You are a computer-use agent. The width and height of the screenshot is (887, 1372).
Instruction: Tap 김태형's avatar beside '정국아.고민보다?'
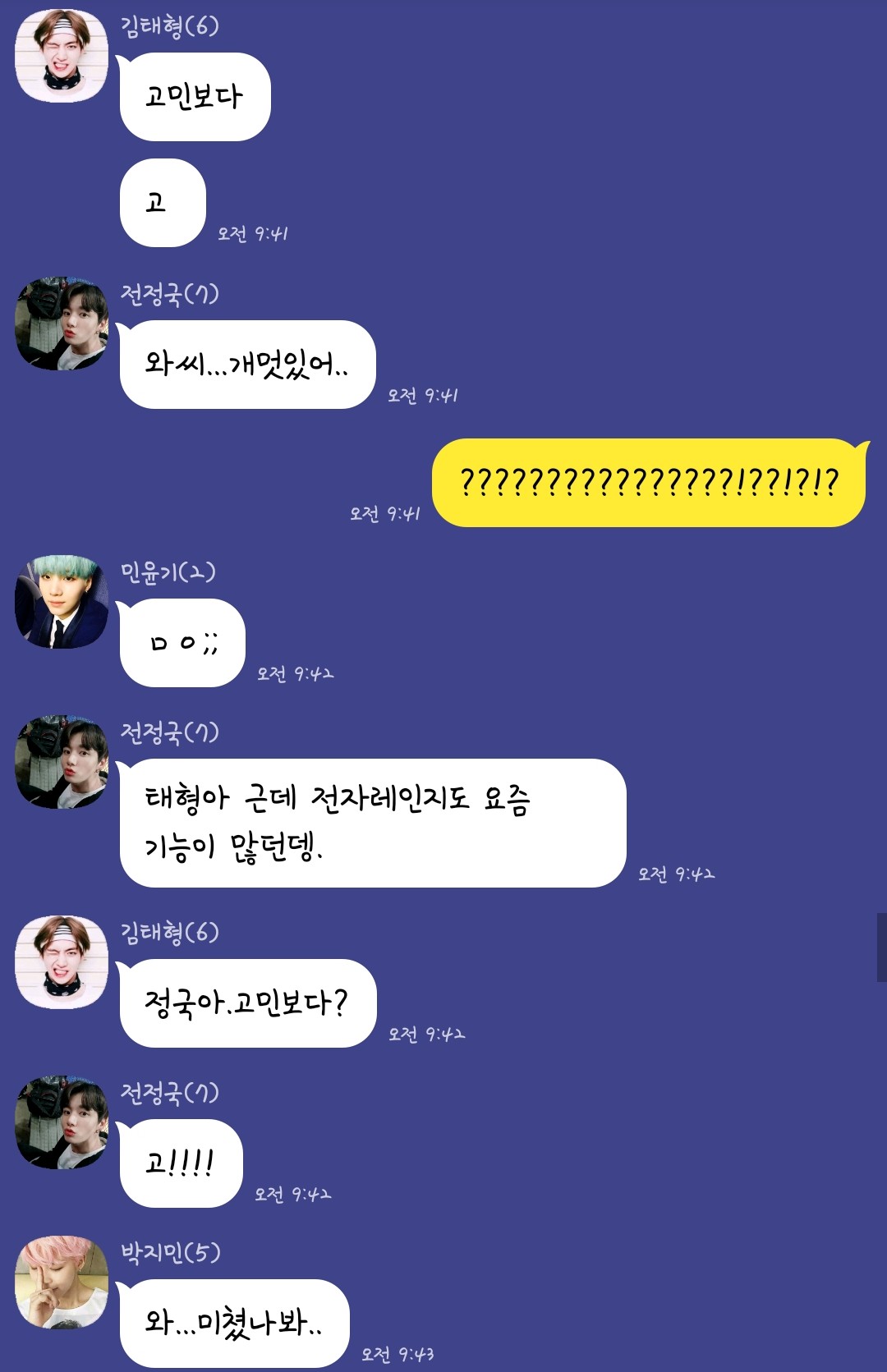pos(62,962)
